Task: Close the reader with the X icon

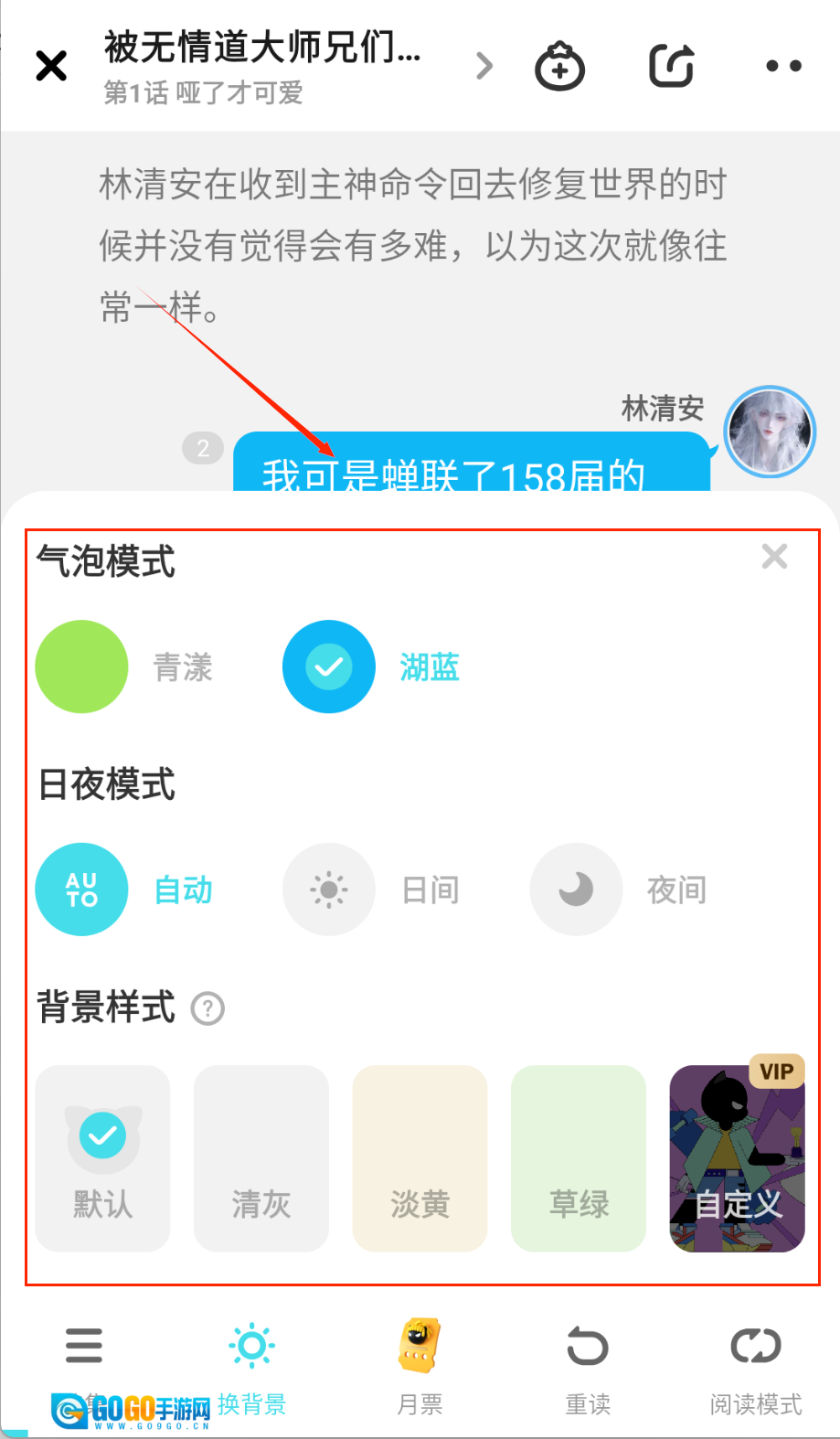Action: point(51,66)
